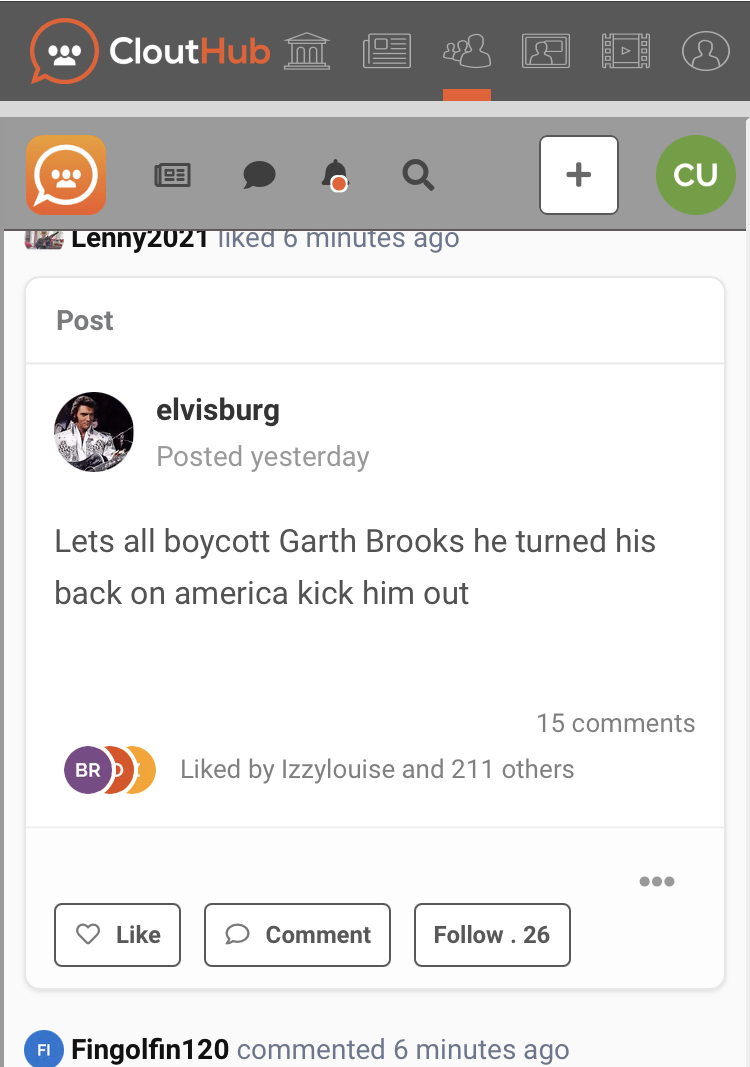Open the messages speech bubble
This screenshot has height=1067, width=750.
coord(259,176)
